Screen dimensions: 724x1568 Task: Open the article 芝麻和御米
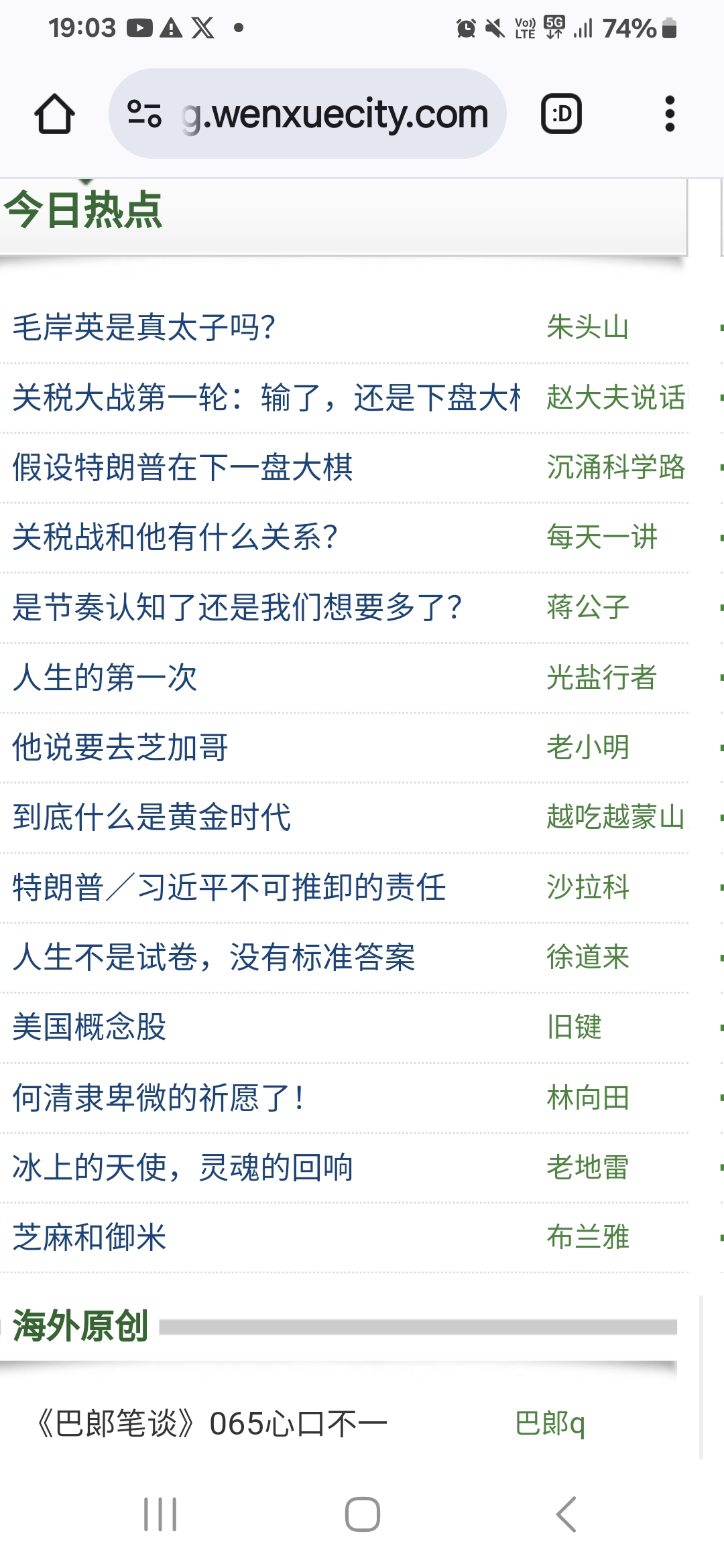(x=89, y=1237)
